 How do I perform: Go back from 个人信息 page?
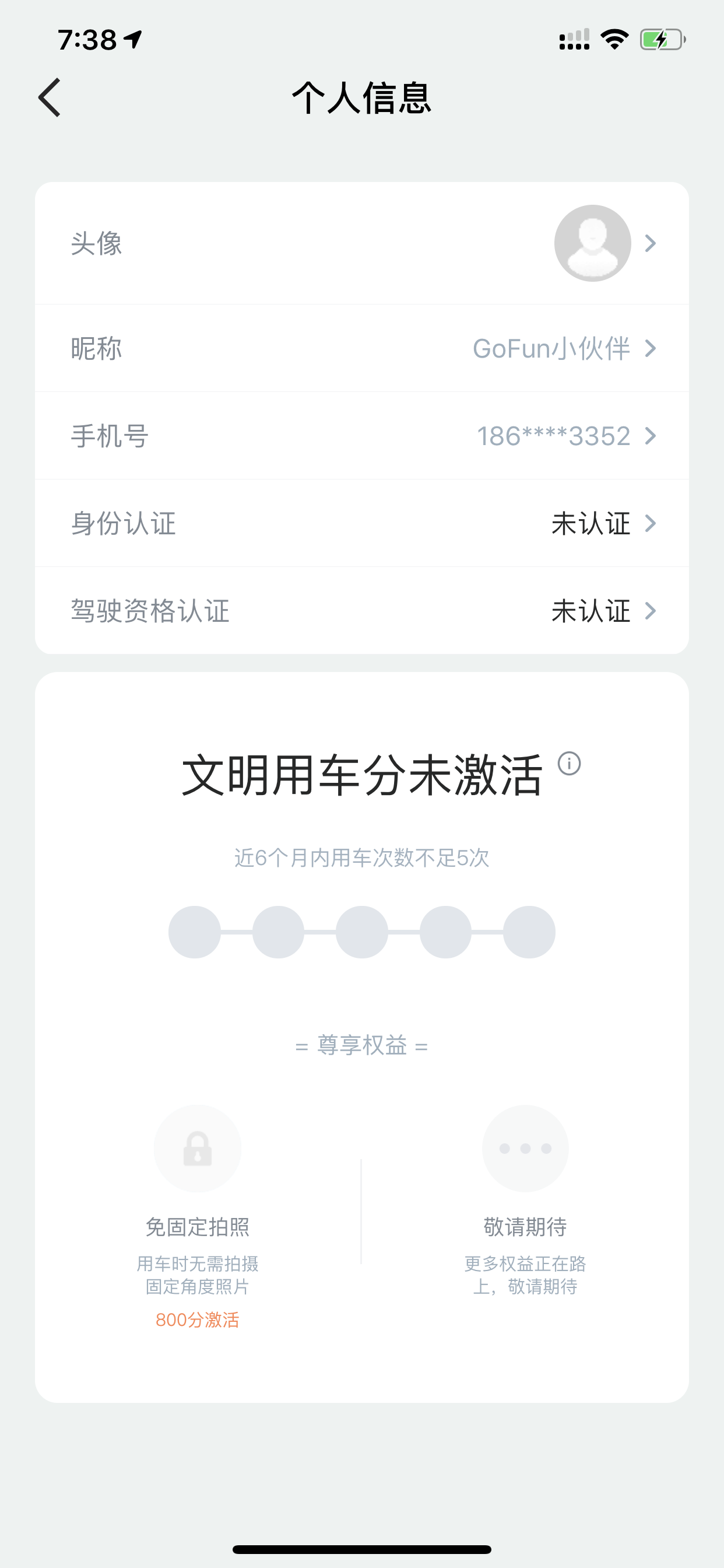tap(50, 97)
